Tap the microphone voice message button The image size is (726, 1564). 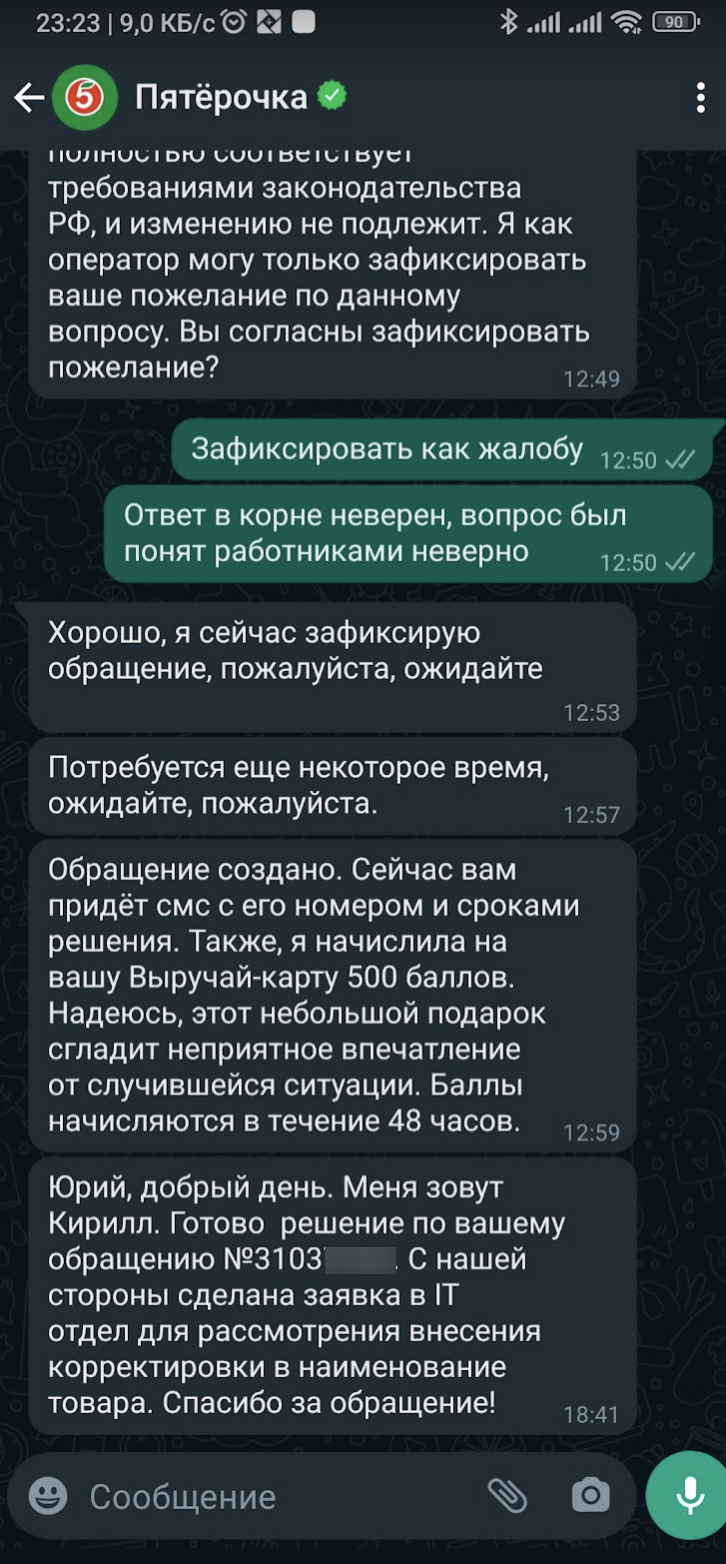coord(688,1494)
